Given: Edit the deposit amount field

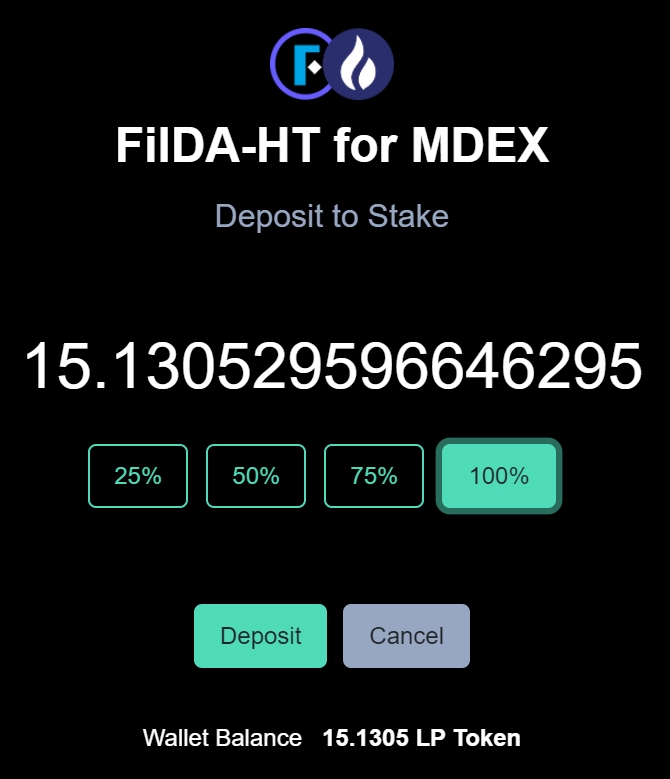Looking at the screenshot, I should [x=333, y=366].
